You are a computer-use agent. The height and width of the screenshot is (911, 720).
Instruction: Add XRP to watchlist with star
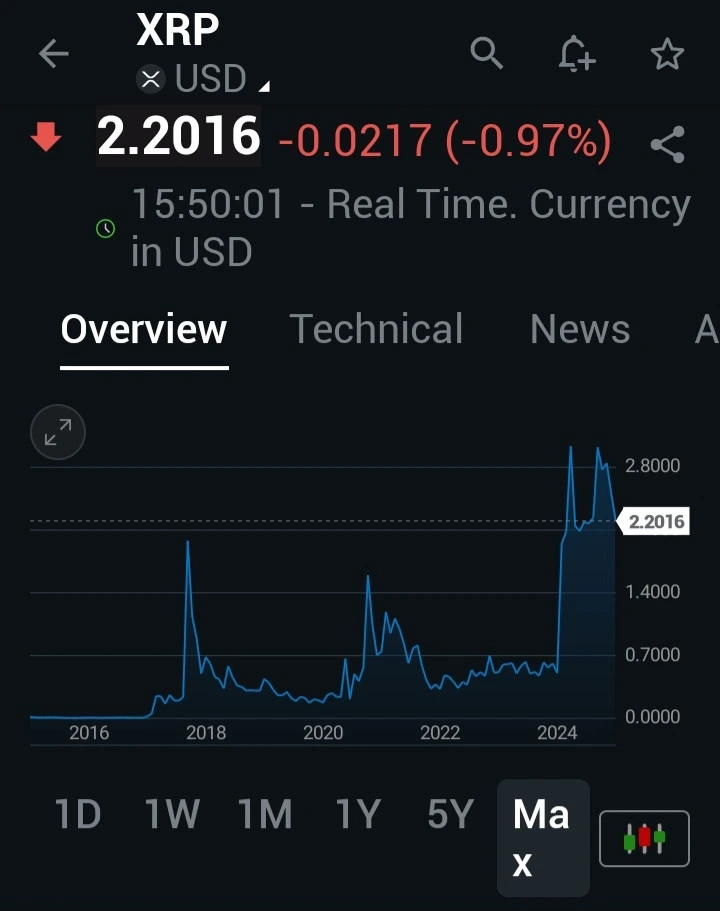click(x=667, y=54)
